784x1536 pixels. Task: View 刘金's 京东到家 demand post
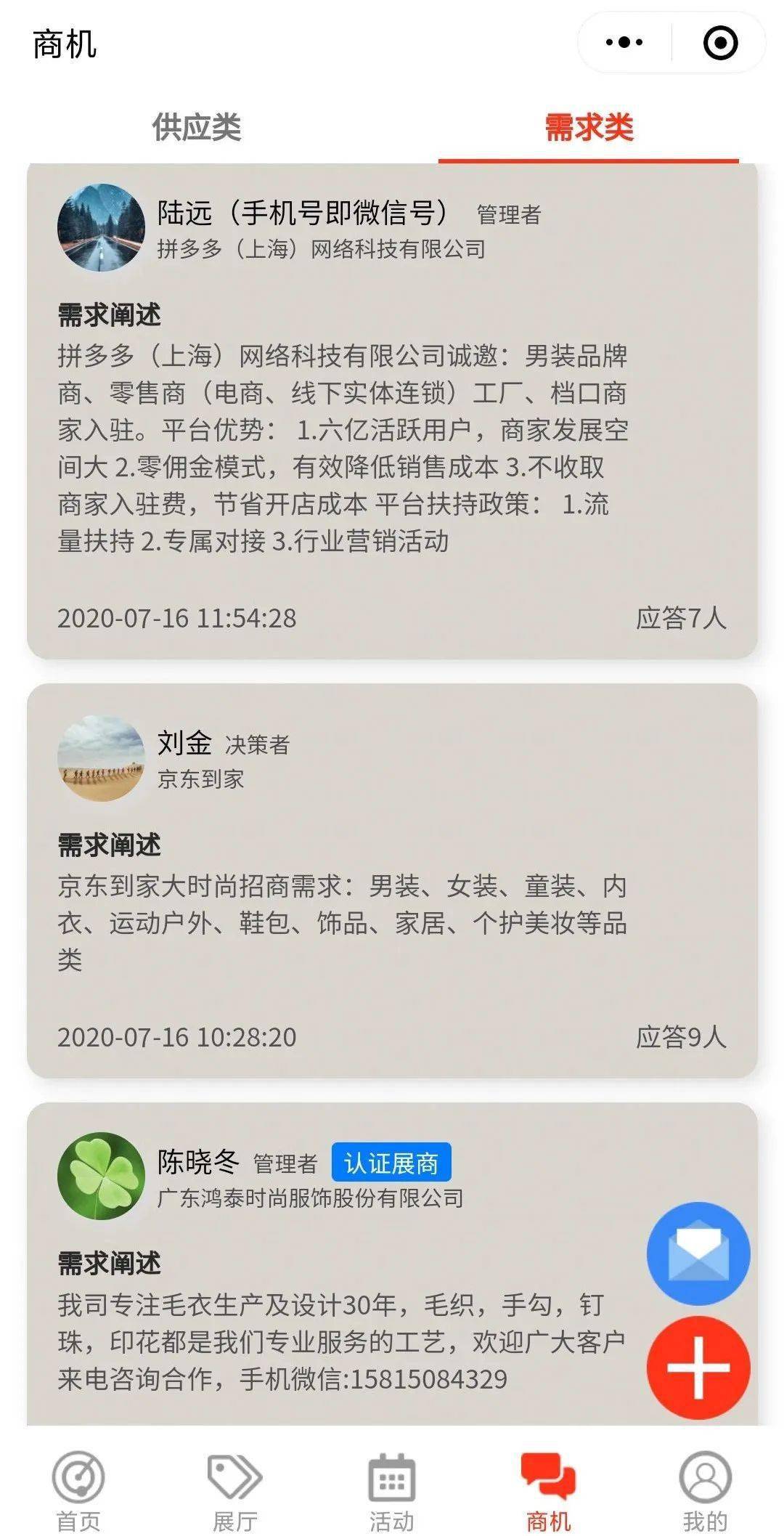tap(392, 901)
